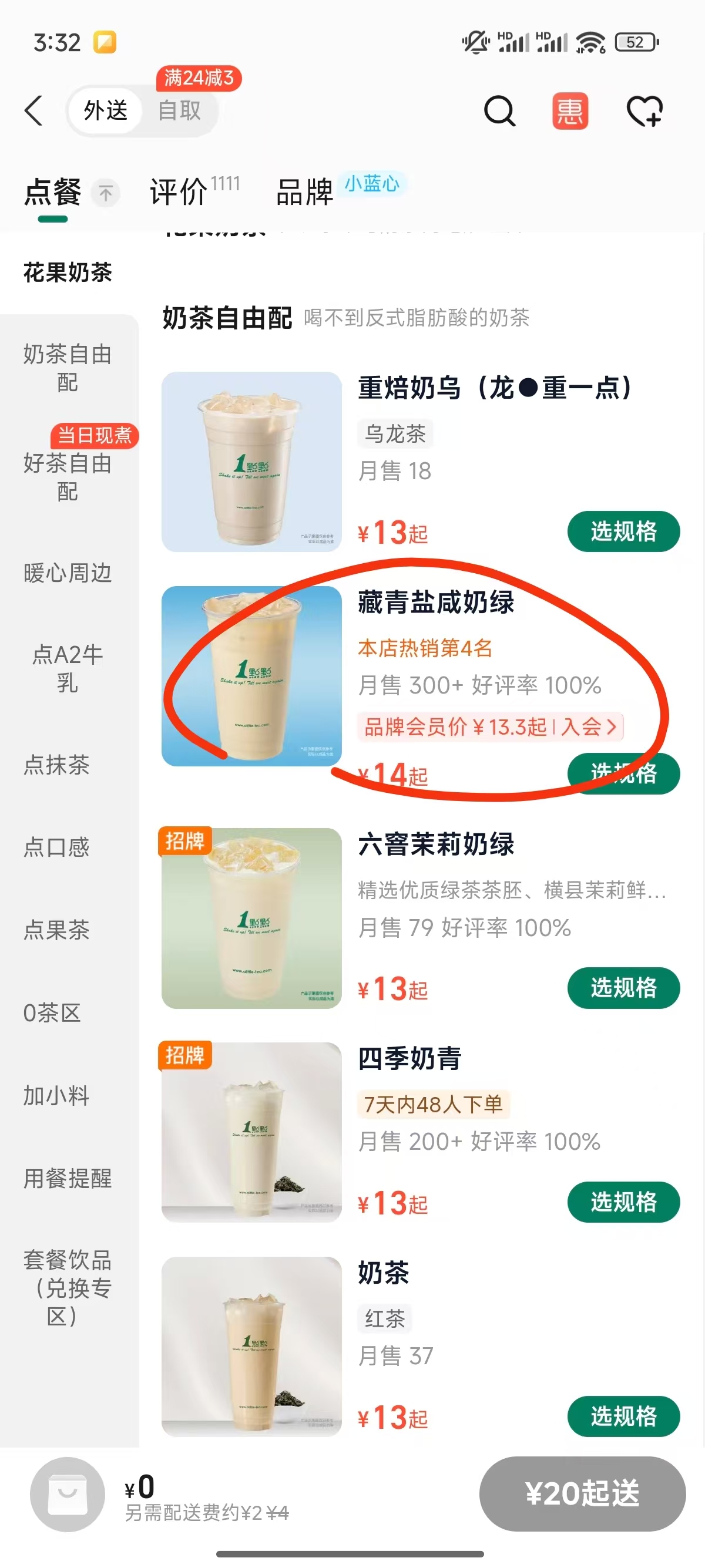This screenshot has width=705, height=1568.
Task: Open the shopping cart icon
Action: click(x=68, y=1494)
